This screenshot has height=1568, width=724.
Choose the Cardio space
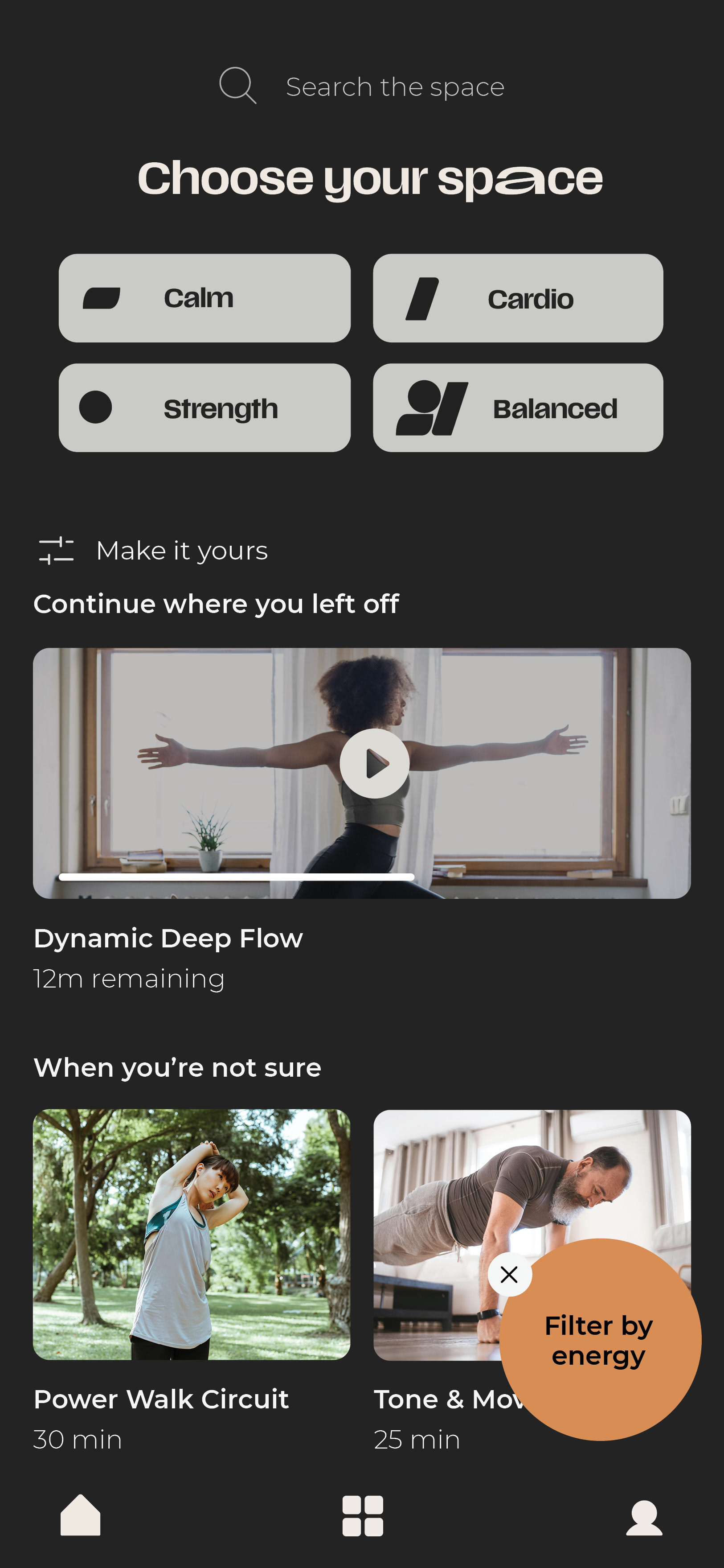pyautogui.click(x=518, y=298)
